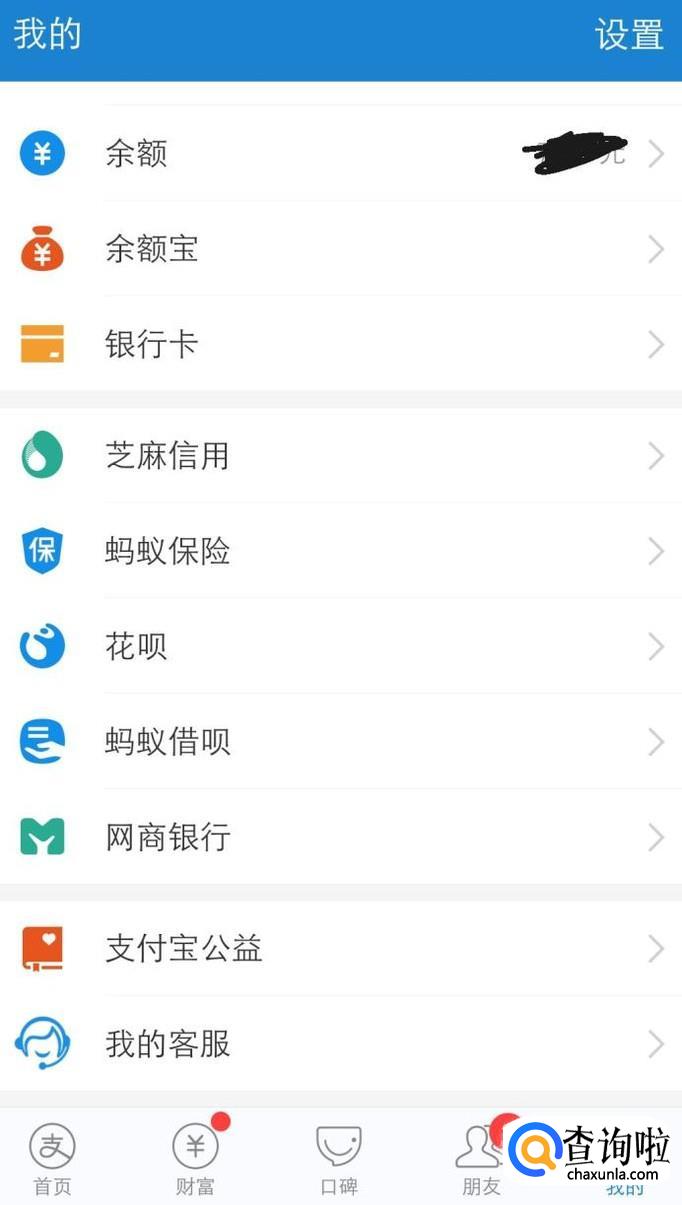
Task: Go to the 口碑 tab
Action: coord(338,1158)
